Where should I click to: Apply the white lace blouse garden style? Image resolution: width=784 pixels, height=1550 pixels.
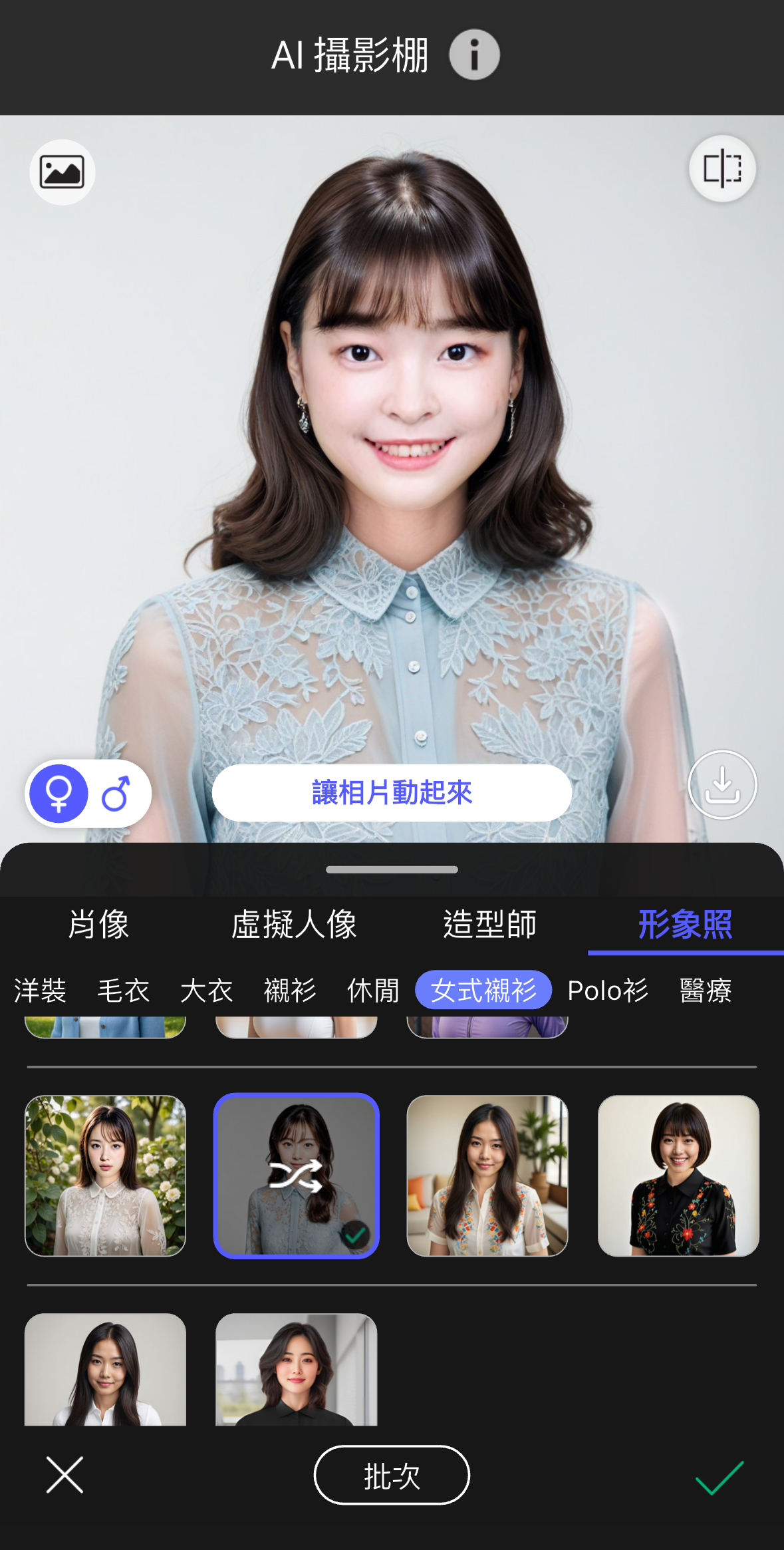105,1175
